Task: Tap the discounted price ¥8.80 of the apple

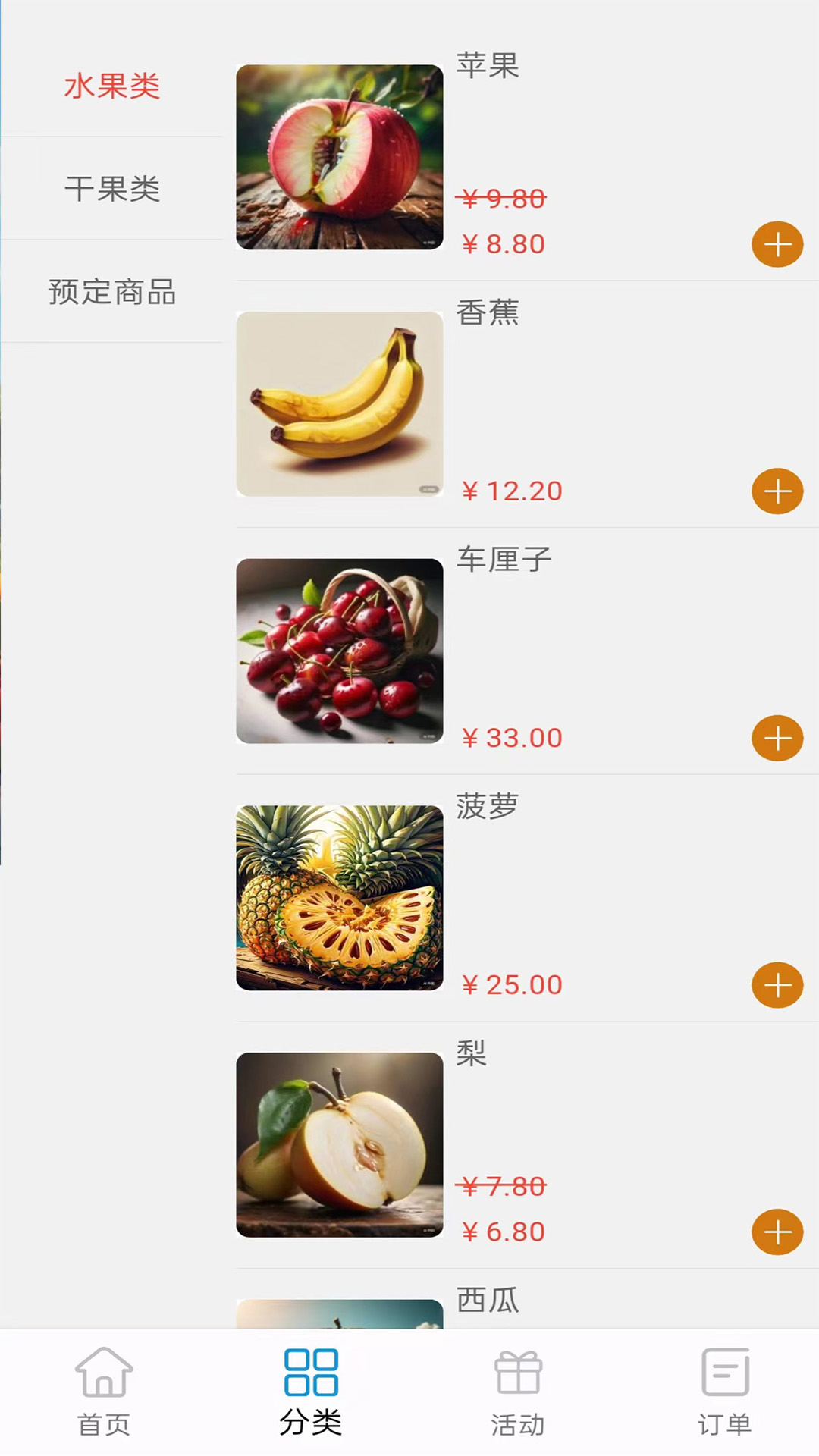Action: point(504,243)
